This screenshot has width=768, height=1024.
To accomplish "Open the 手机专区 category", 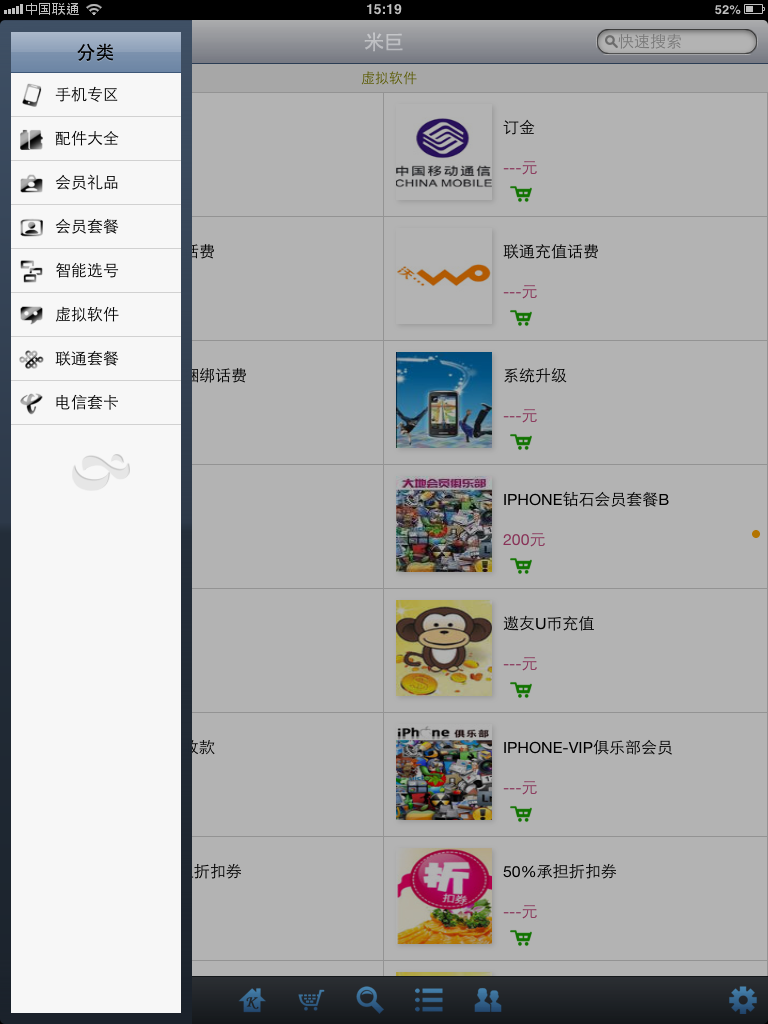I will coord(95,95).
